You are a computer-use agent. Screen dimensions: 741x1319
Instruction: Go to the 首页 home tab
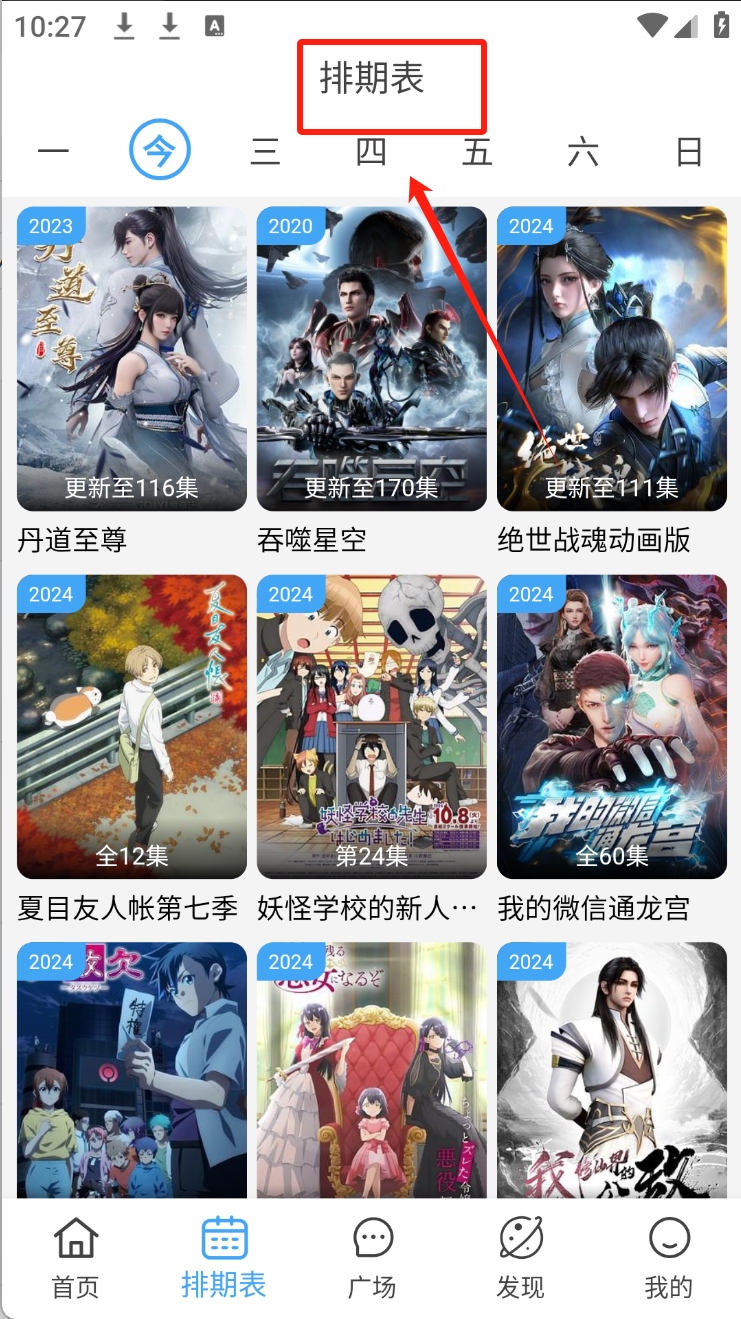tap(76, 1258)
